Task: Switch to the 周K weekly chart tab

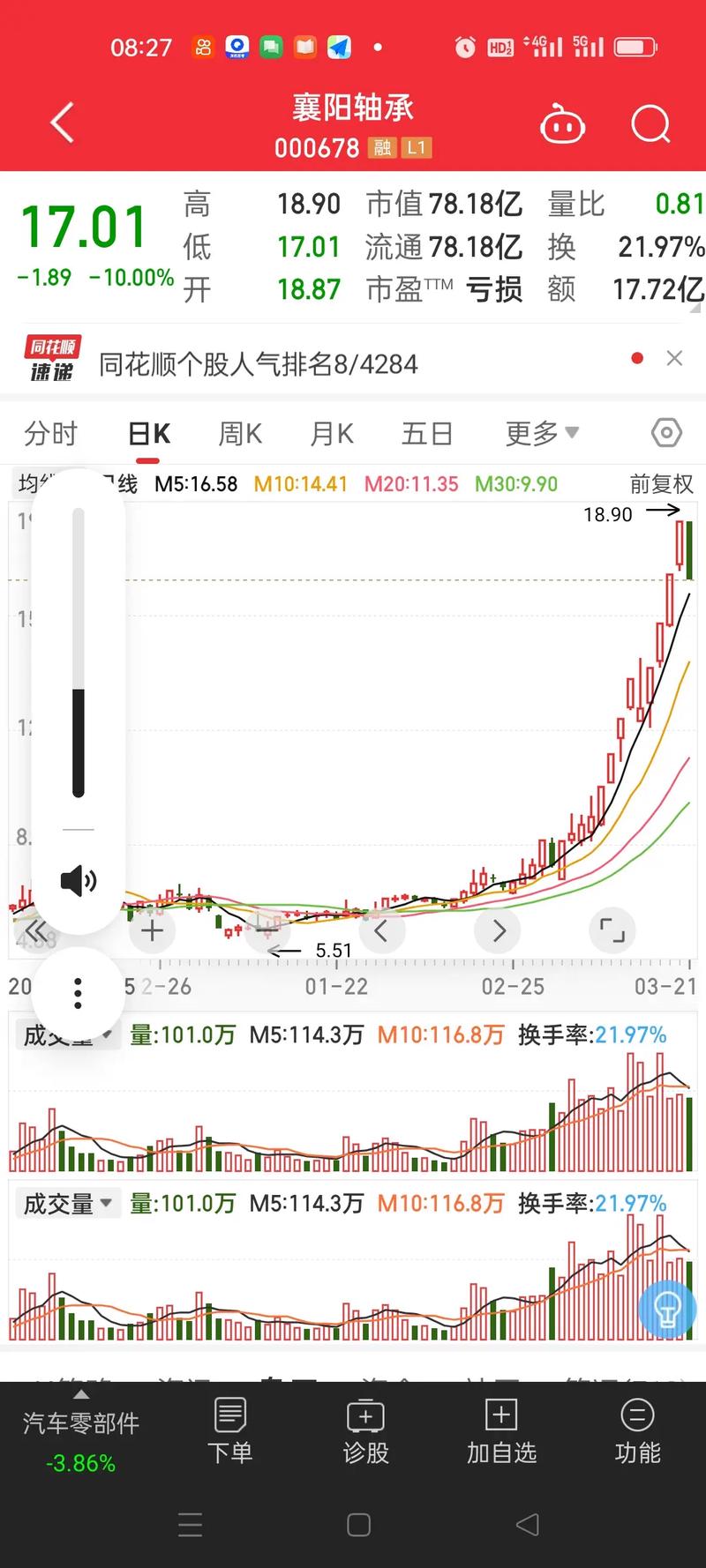Action: coord(238,432)
